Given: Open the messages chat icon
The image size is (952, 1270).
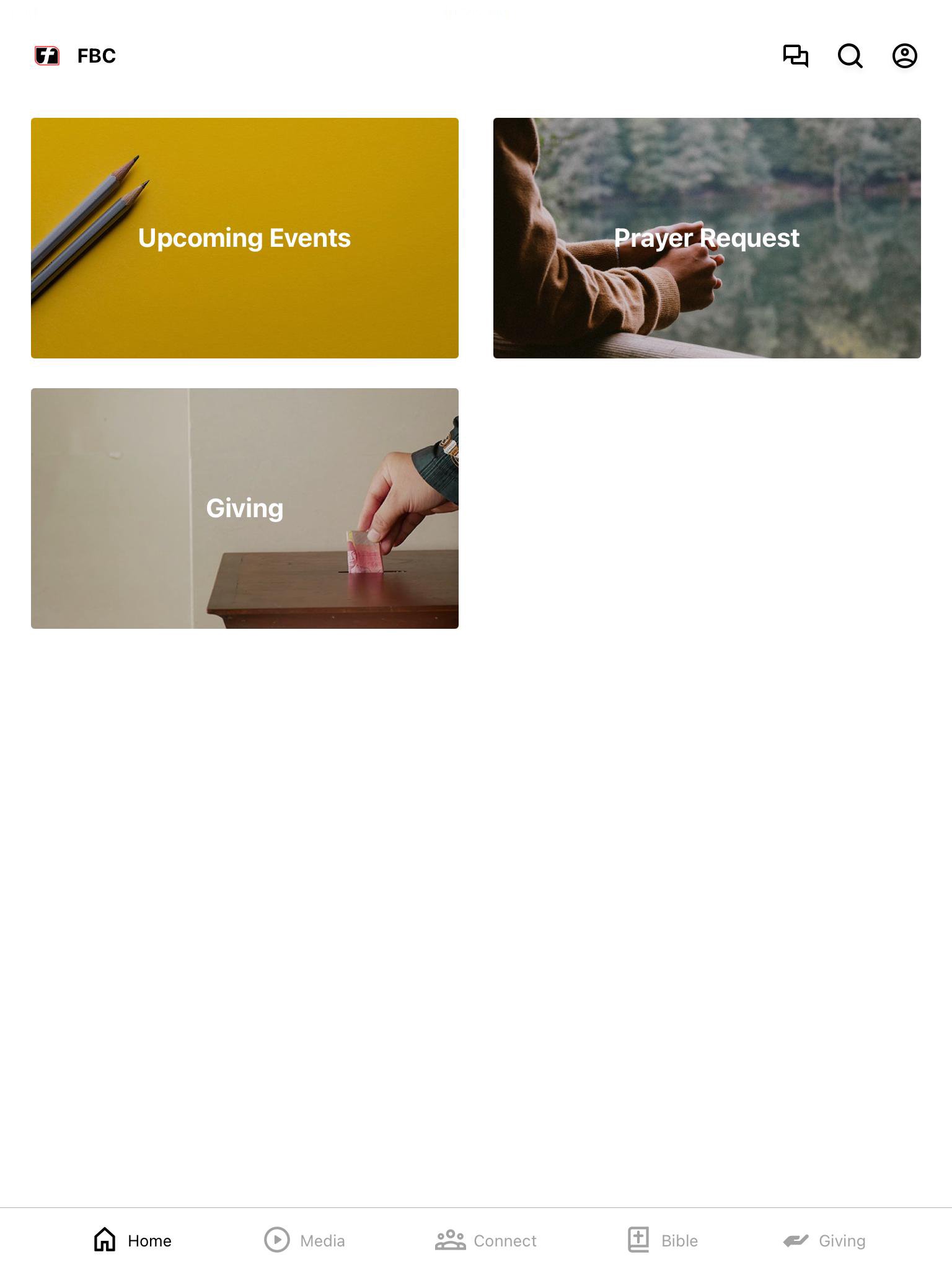Looking at the screenshot, I should pyautogui.click(x=795, y=56).
